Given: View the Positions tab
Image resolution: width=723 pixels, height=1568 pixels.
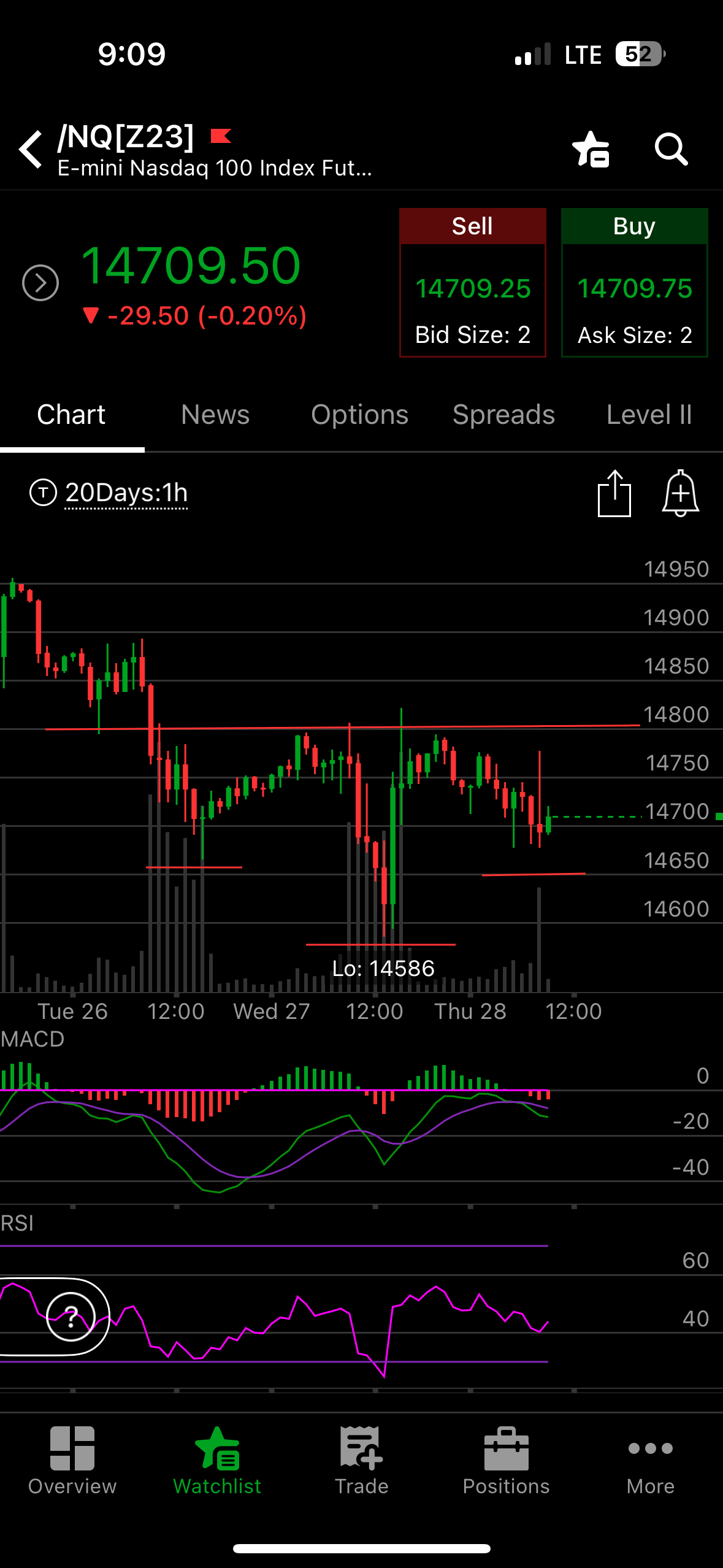Looking at the screenshot, I should coord(507,1461).
